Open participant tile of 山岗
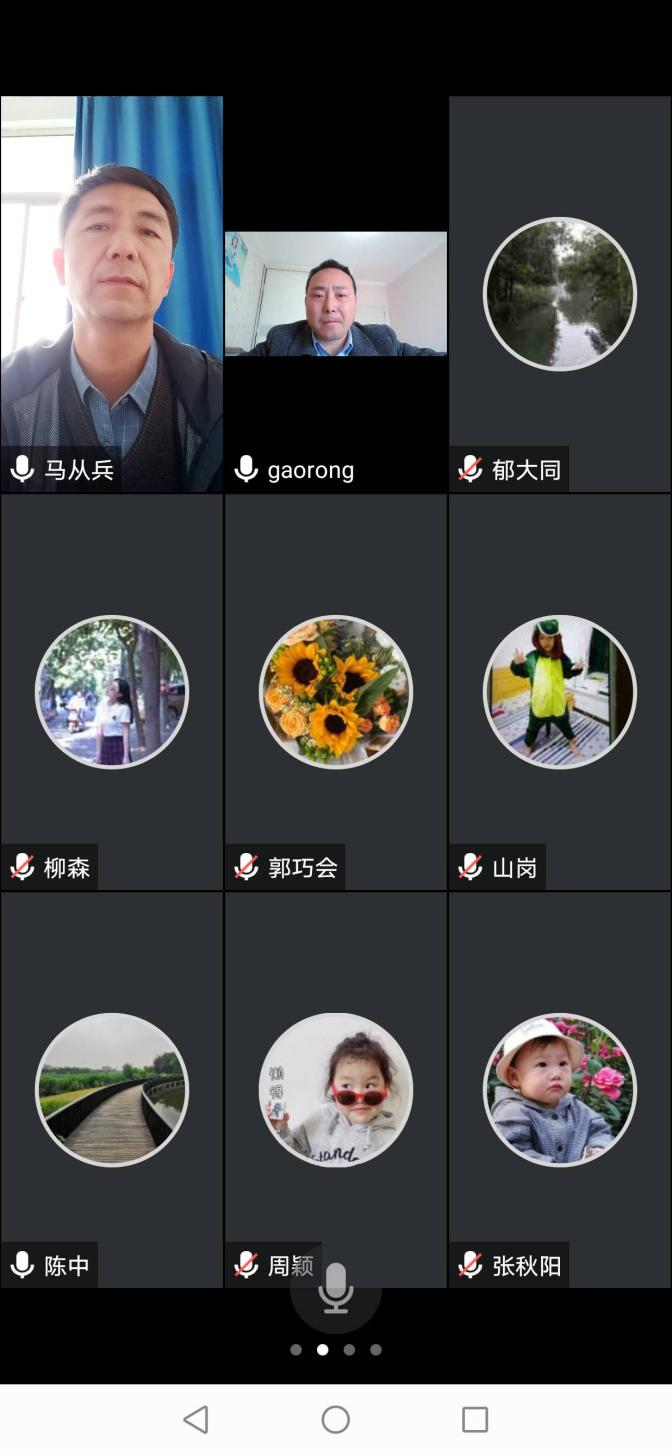The height and width of the screenshot is (1455, 672). [x=559, y=692]
